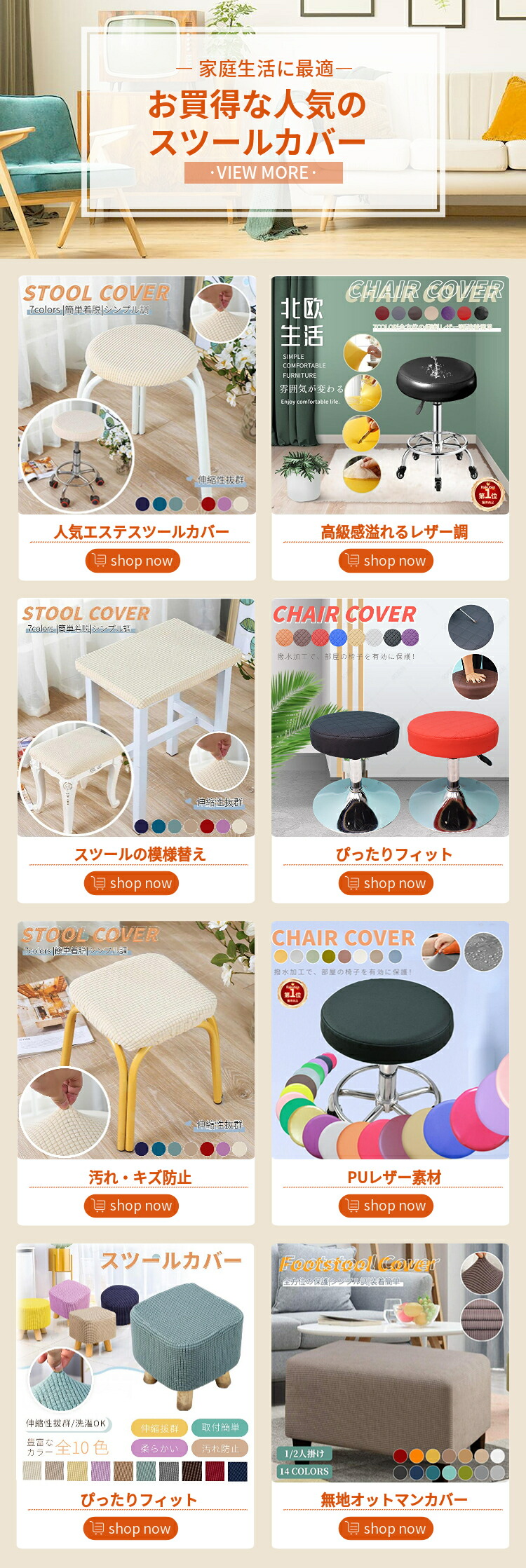
Task: Open the colorful PU leather round covers image
Action: [x=390, y=1039]
